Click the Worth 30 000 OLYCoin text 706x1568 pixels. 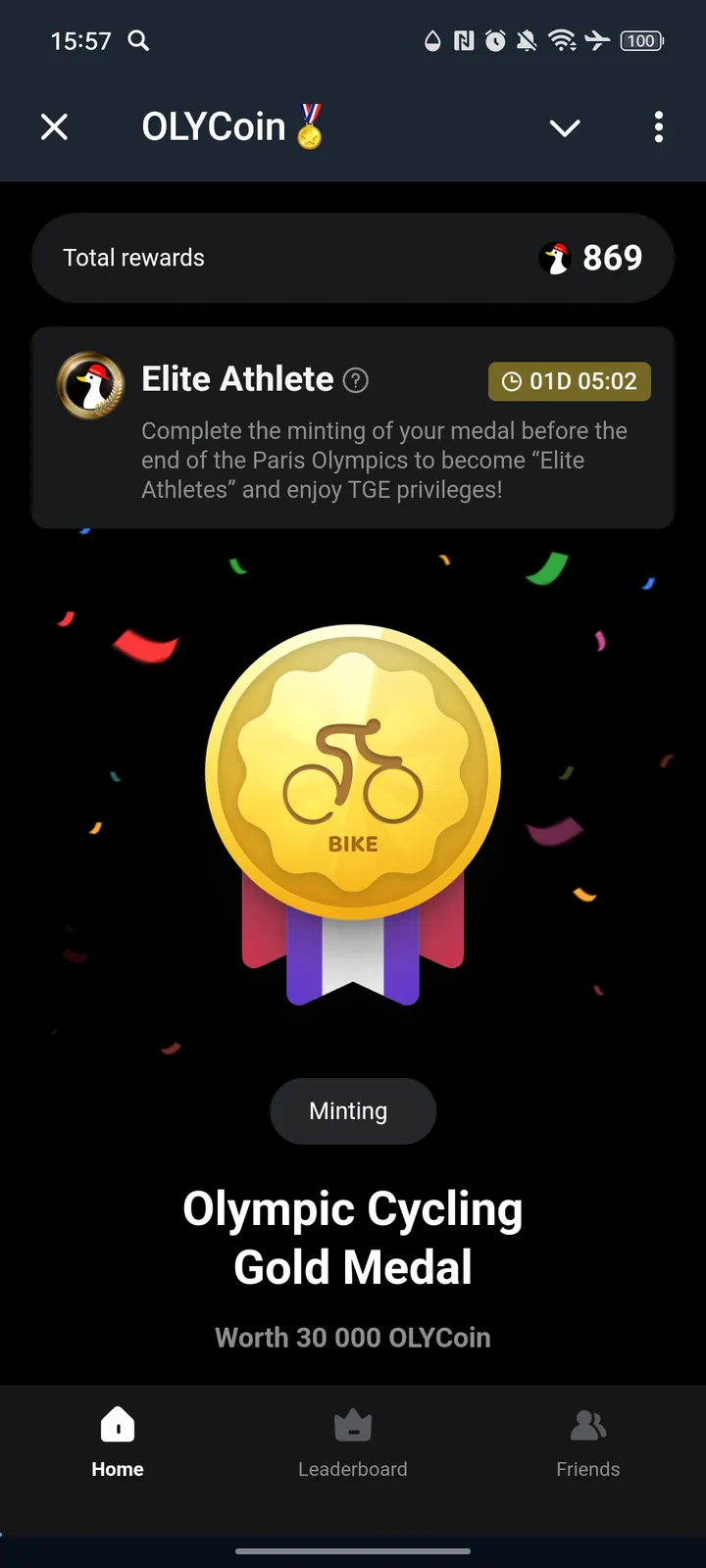point(353,1337)
